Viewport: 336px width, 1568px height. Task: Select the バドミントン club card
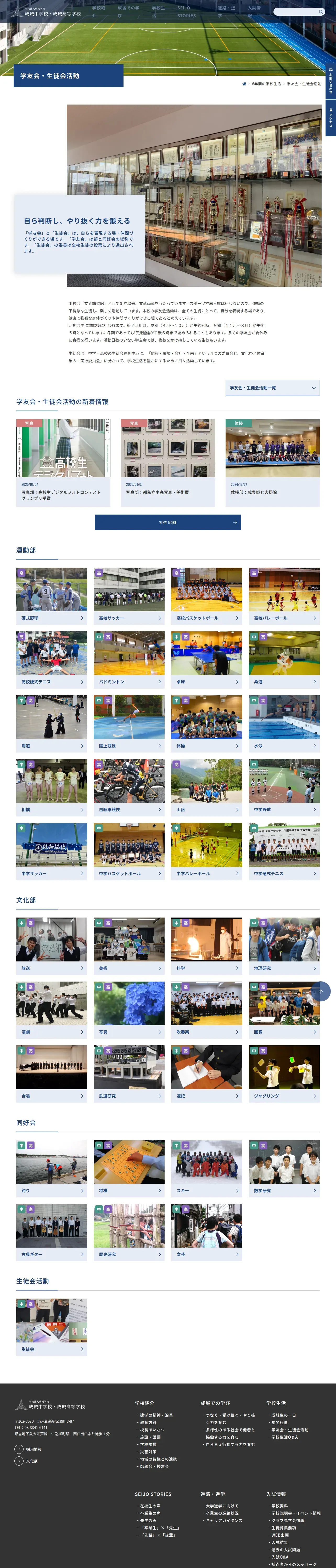(129, 660)
